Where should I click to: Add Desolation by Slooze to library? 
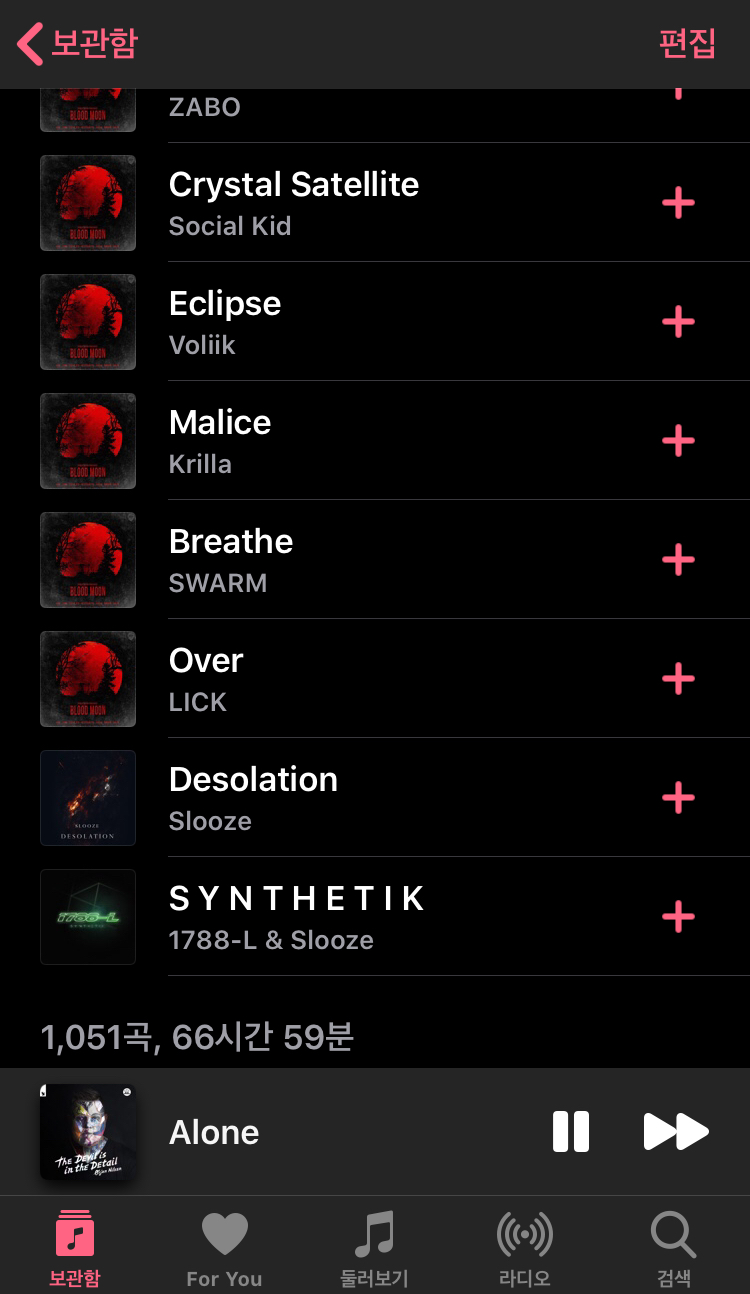(678, 798)
